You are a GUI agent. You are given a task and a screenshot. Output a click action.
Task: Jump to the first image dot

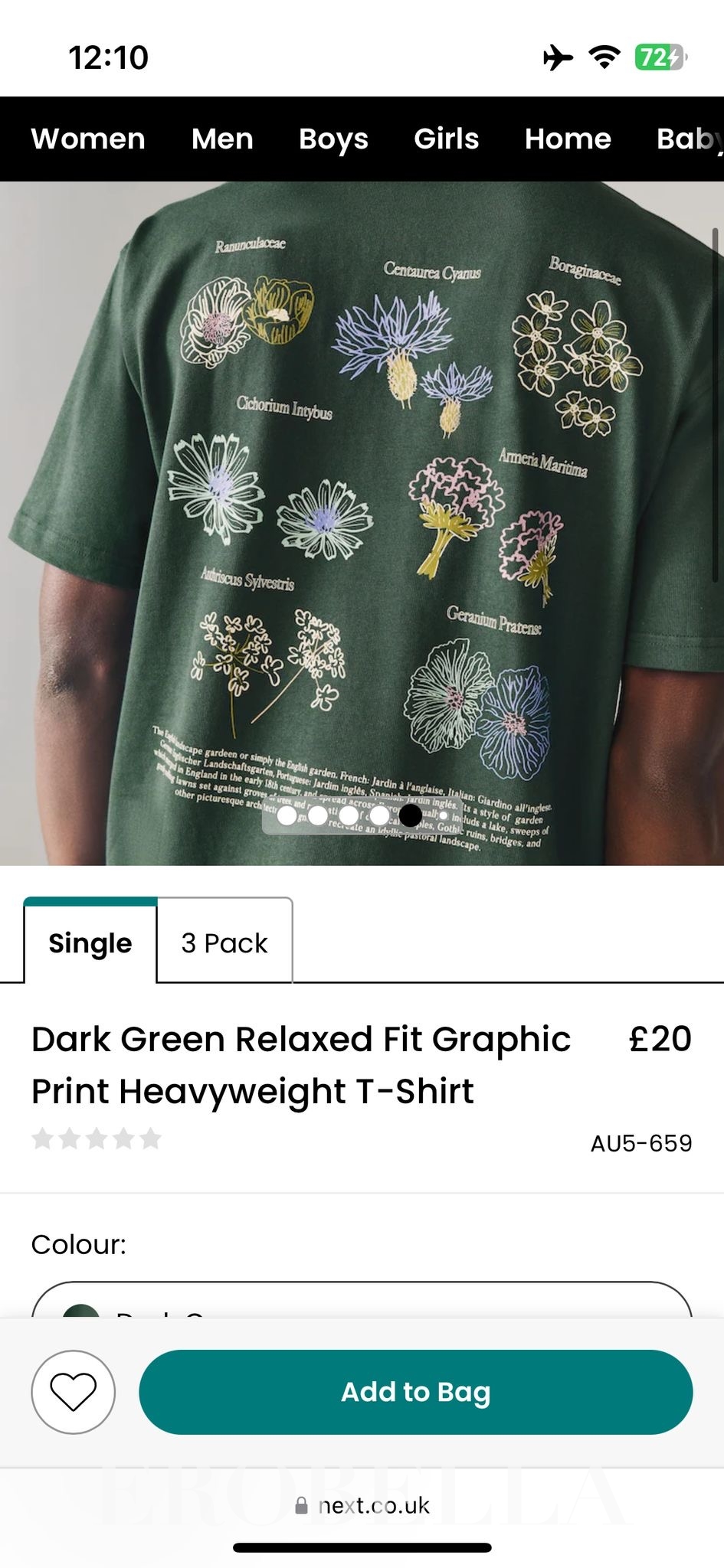point(287,815)
